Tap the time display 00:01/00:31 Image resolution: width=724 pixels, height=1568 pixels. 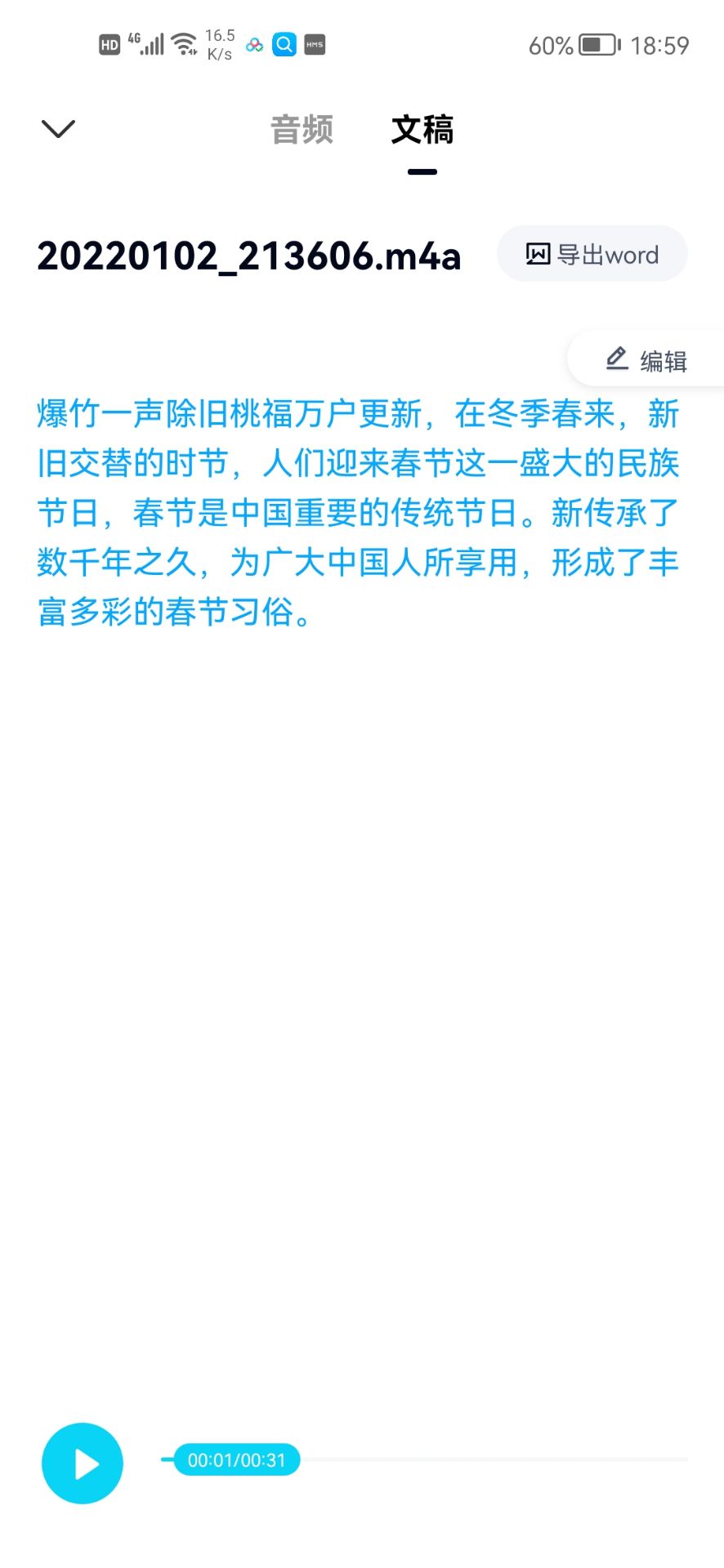(236, 1461)
